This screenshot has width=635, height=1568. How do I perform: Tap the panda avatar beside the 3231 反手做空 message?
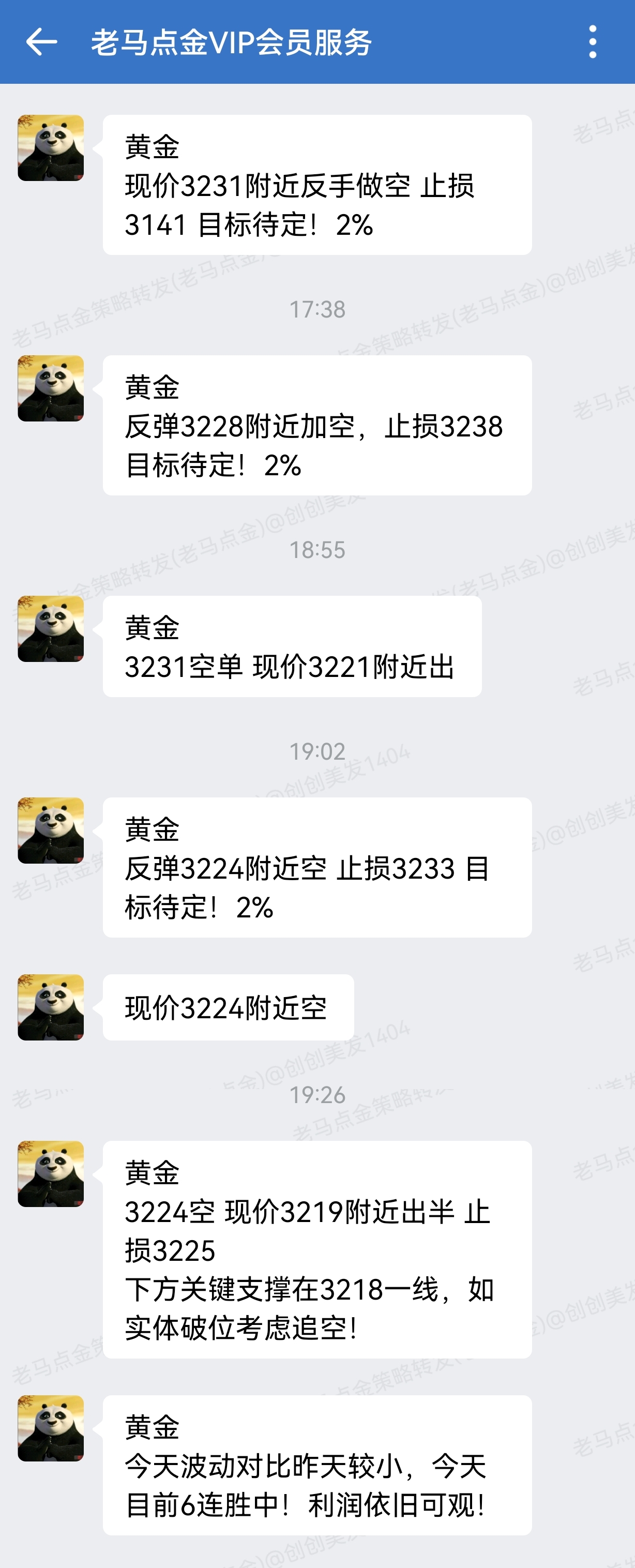point(51,148)
